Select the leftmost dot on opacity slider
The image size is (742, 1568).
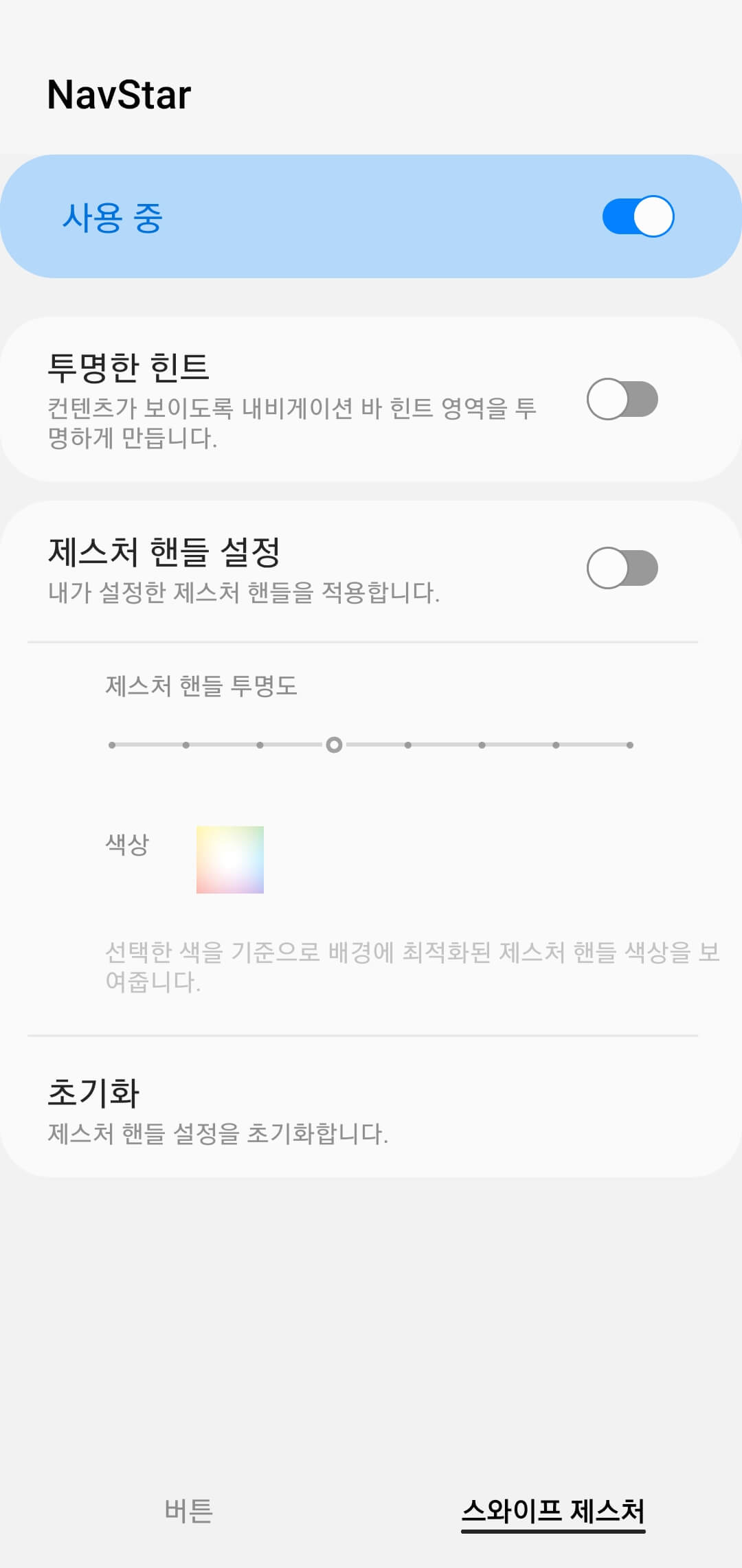112,745
